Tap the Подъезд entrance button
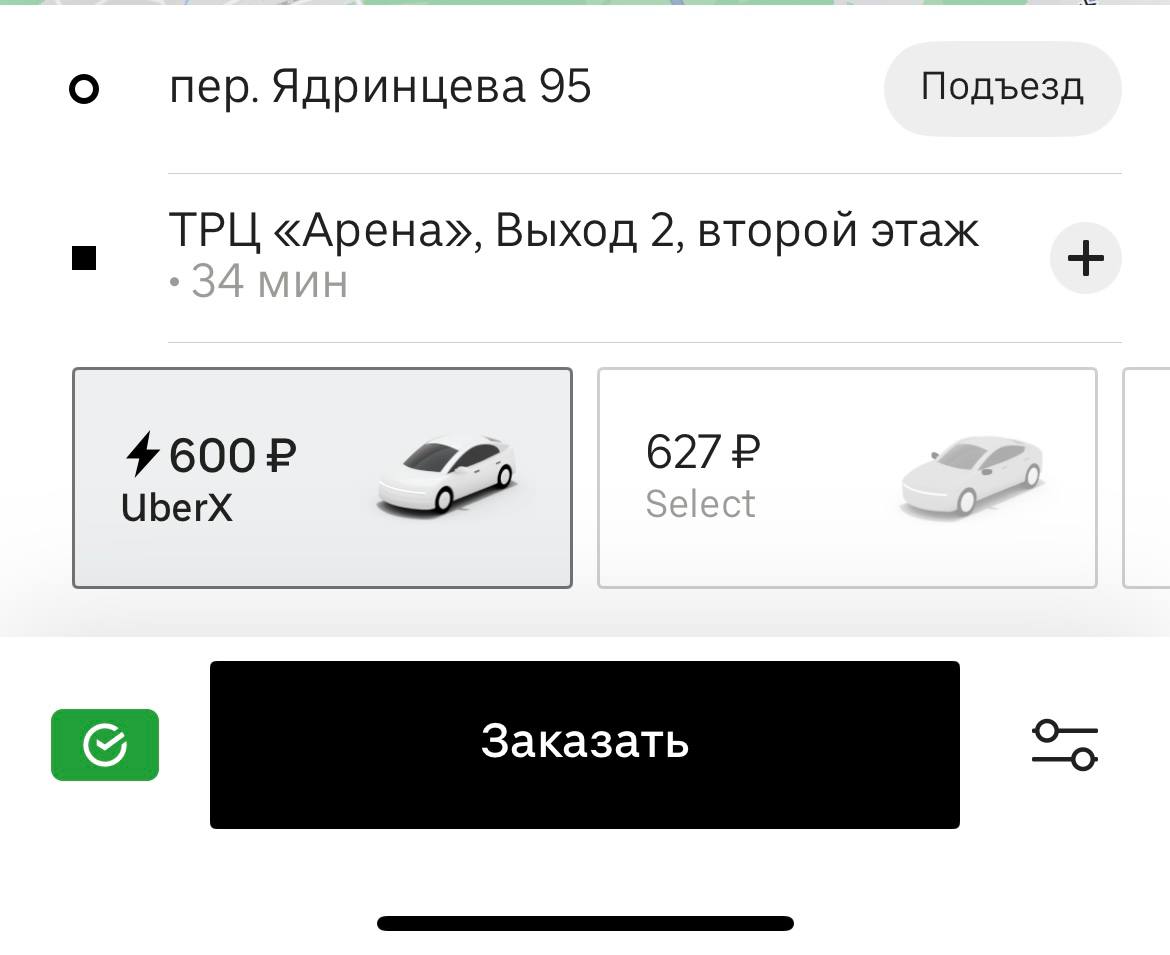 coord(1002,88)
